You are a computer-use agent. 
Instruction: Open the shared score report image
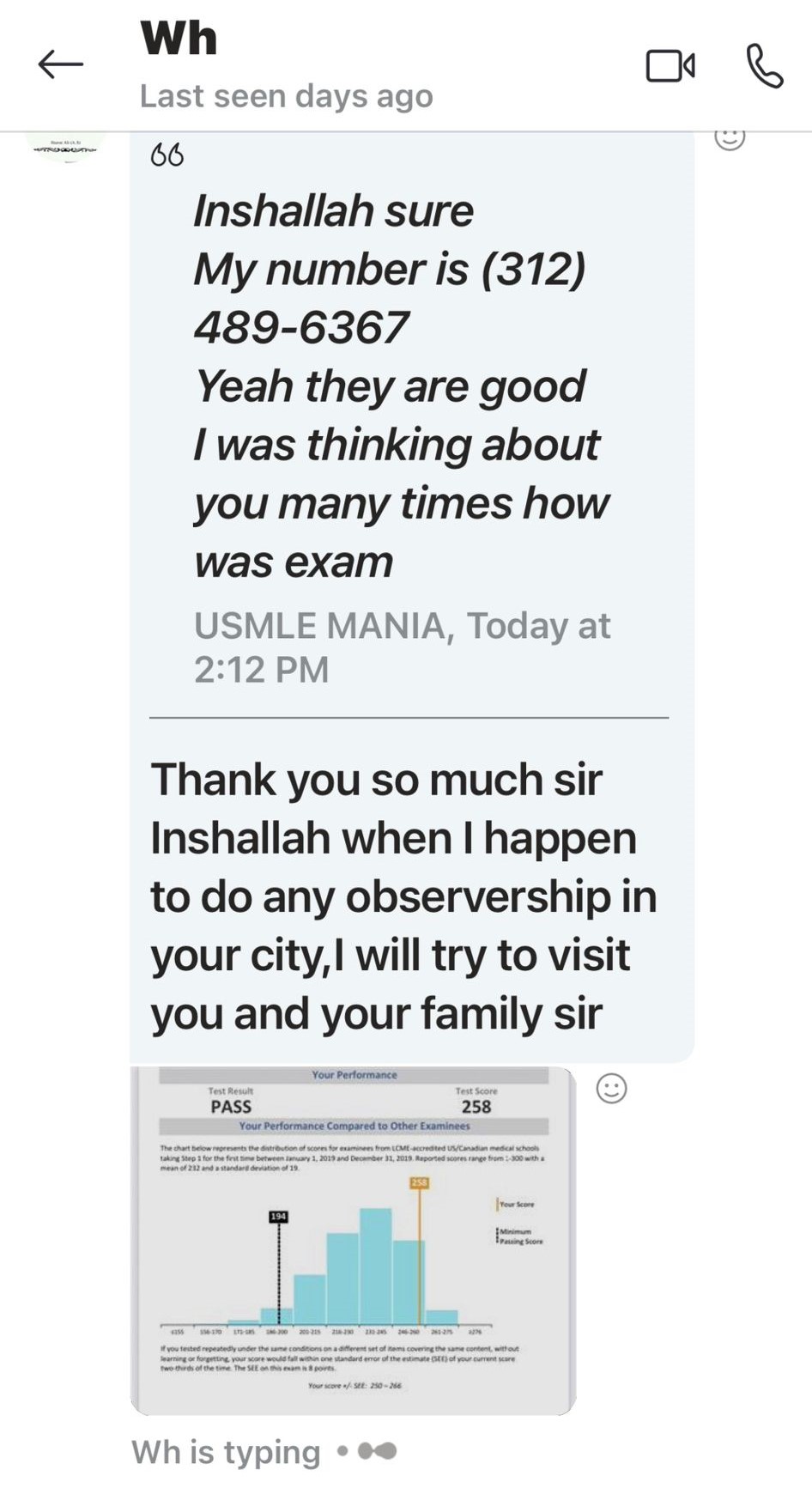353,1239
